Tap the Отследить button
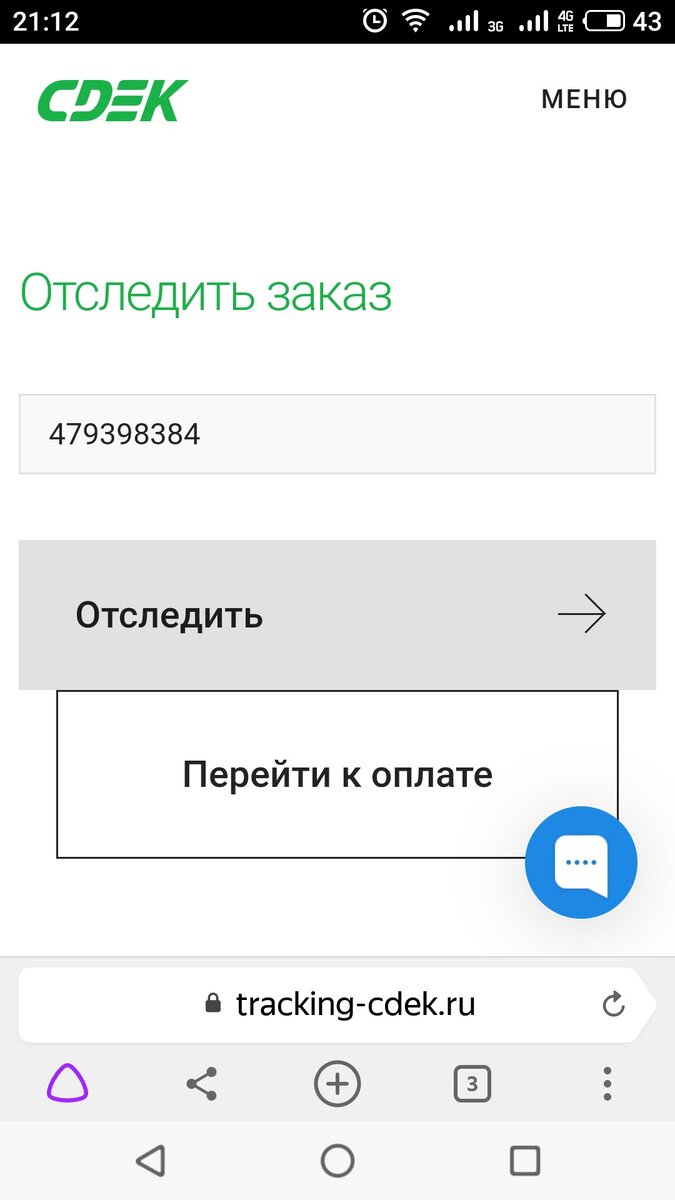Image resolution: width=675 pixels, height=1200 pixels. click(x=337, y=614)
